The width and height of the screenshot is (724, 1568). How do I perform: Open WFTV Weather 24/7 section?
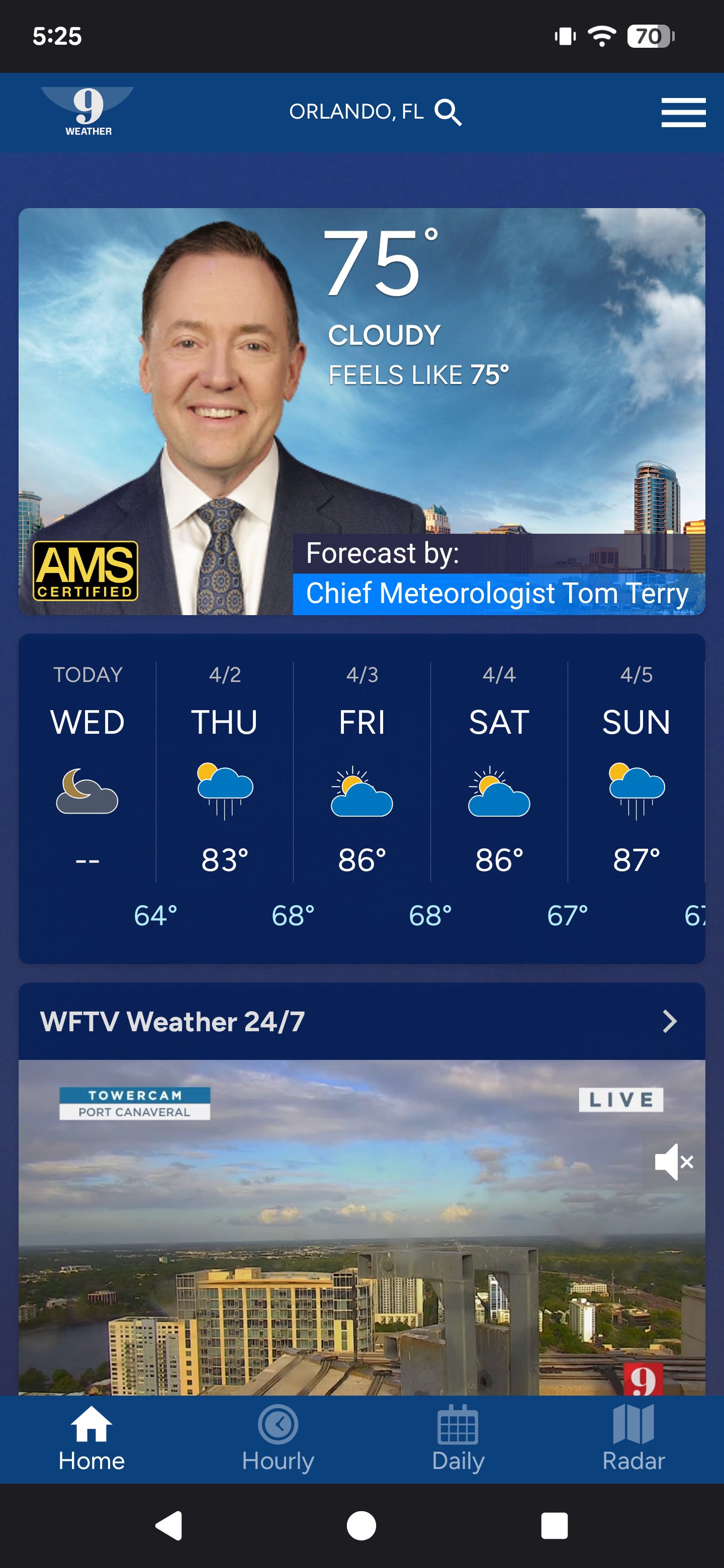361,1021
